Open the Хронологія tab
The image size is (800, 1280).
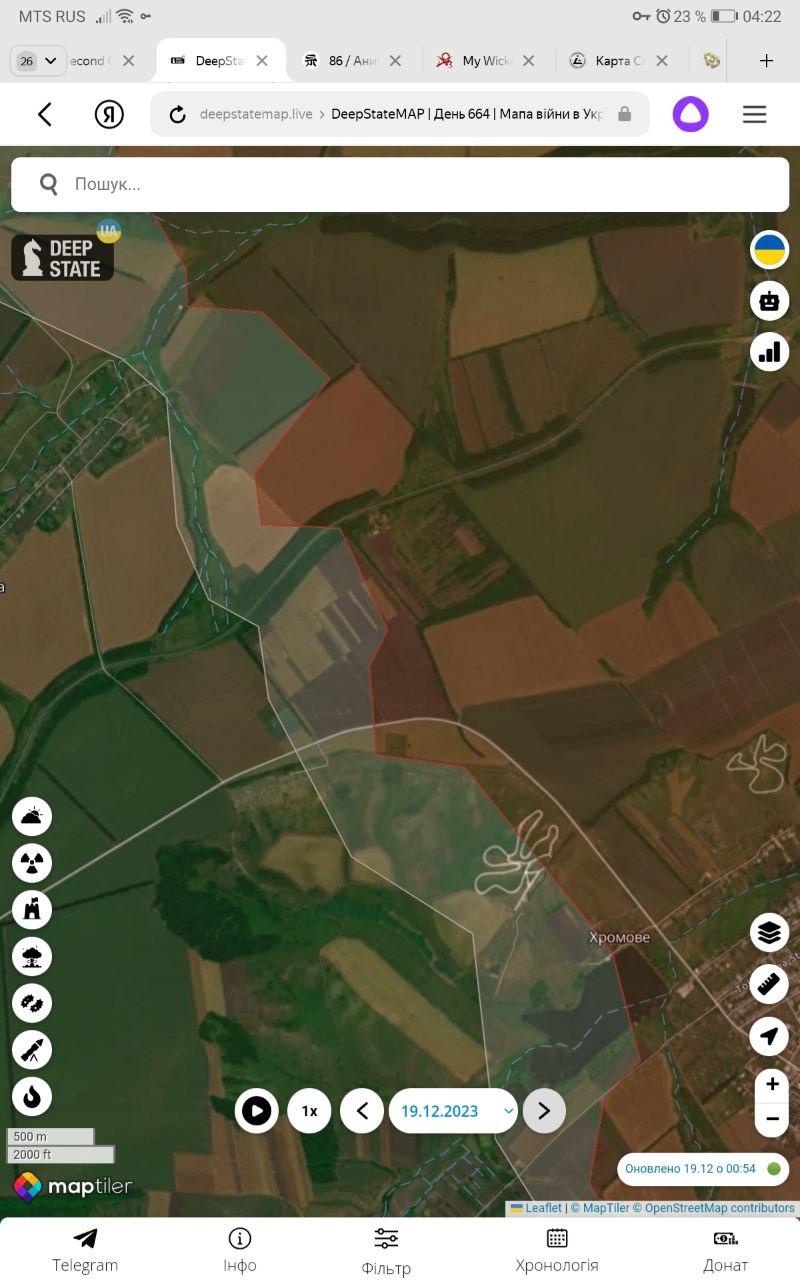[557, 1250]
